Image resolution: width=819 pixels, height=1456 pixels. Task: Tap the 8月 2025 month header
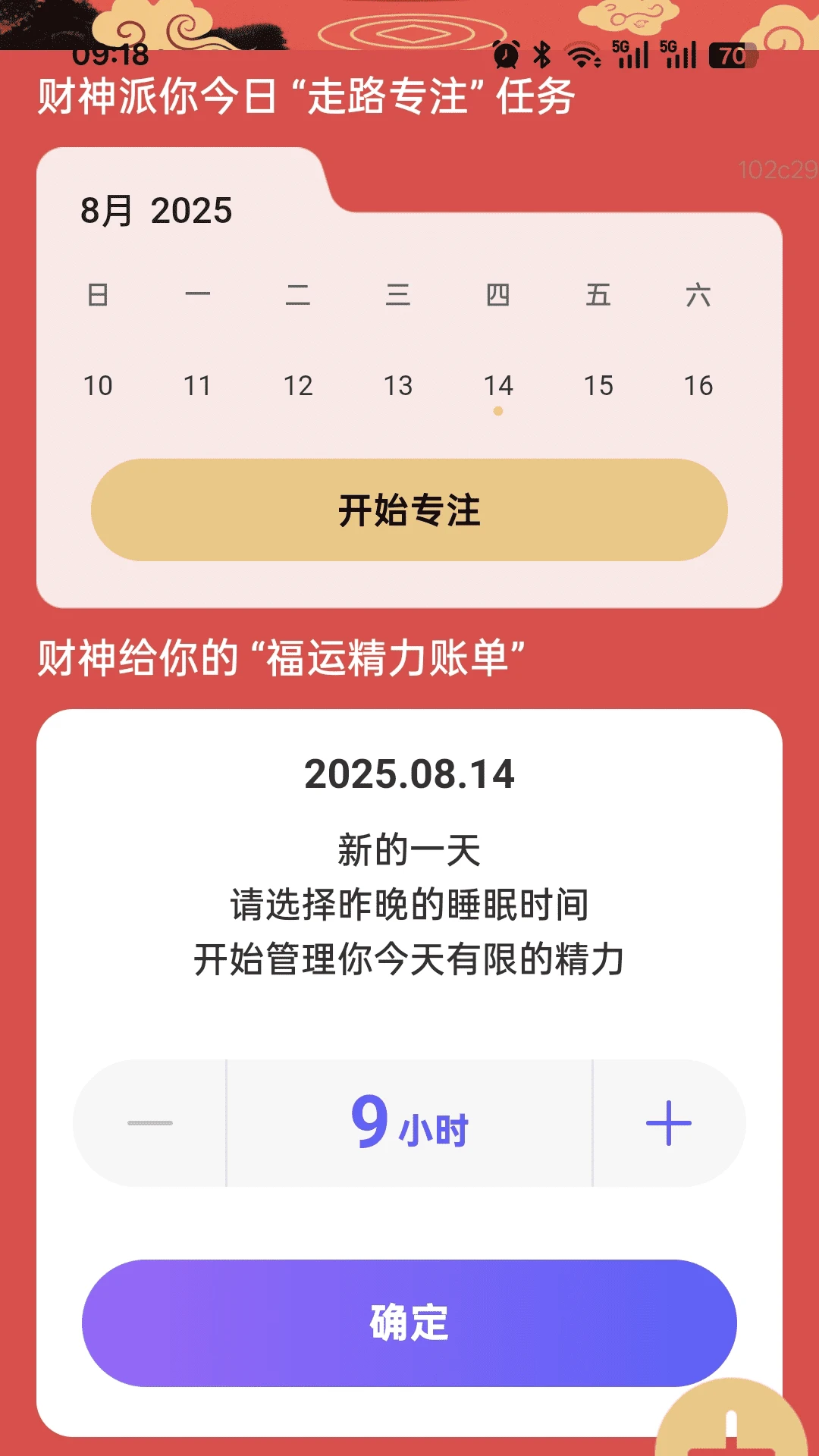[x=156, y=211]
